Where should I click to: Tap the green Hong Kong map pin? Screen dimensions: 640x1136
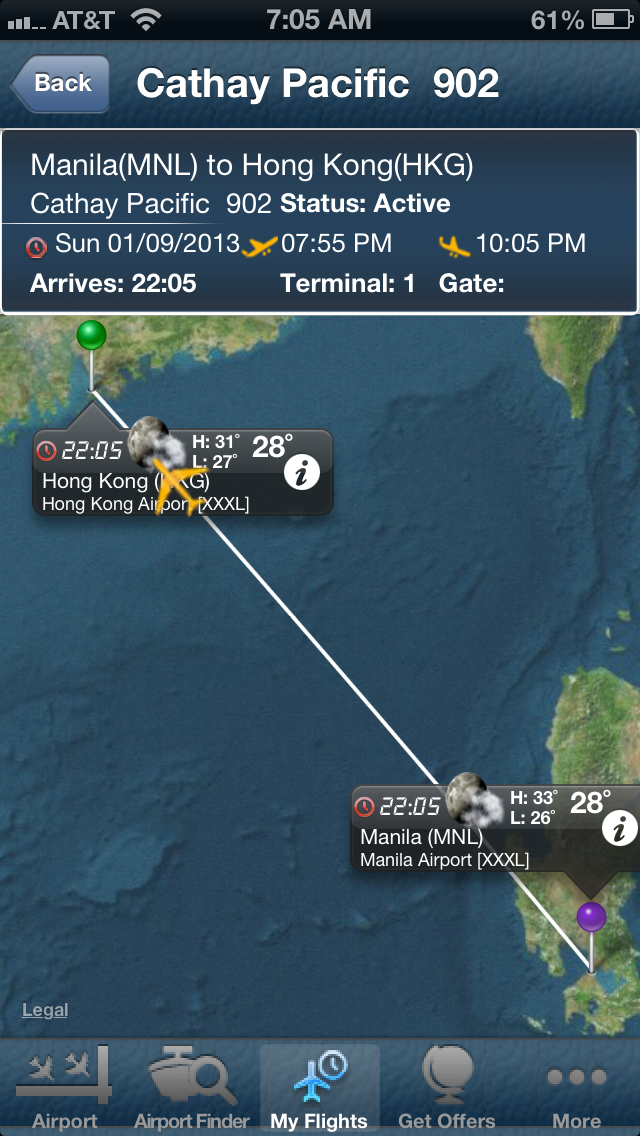tap(91, 335)
